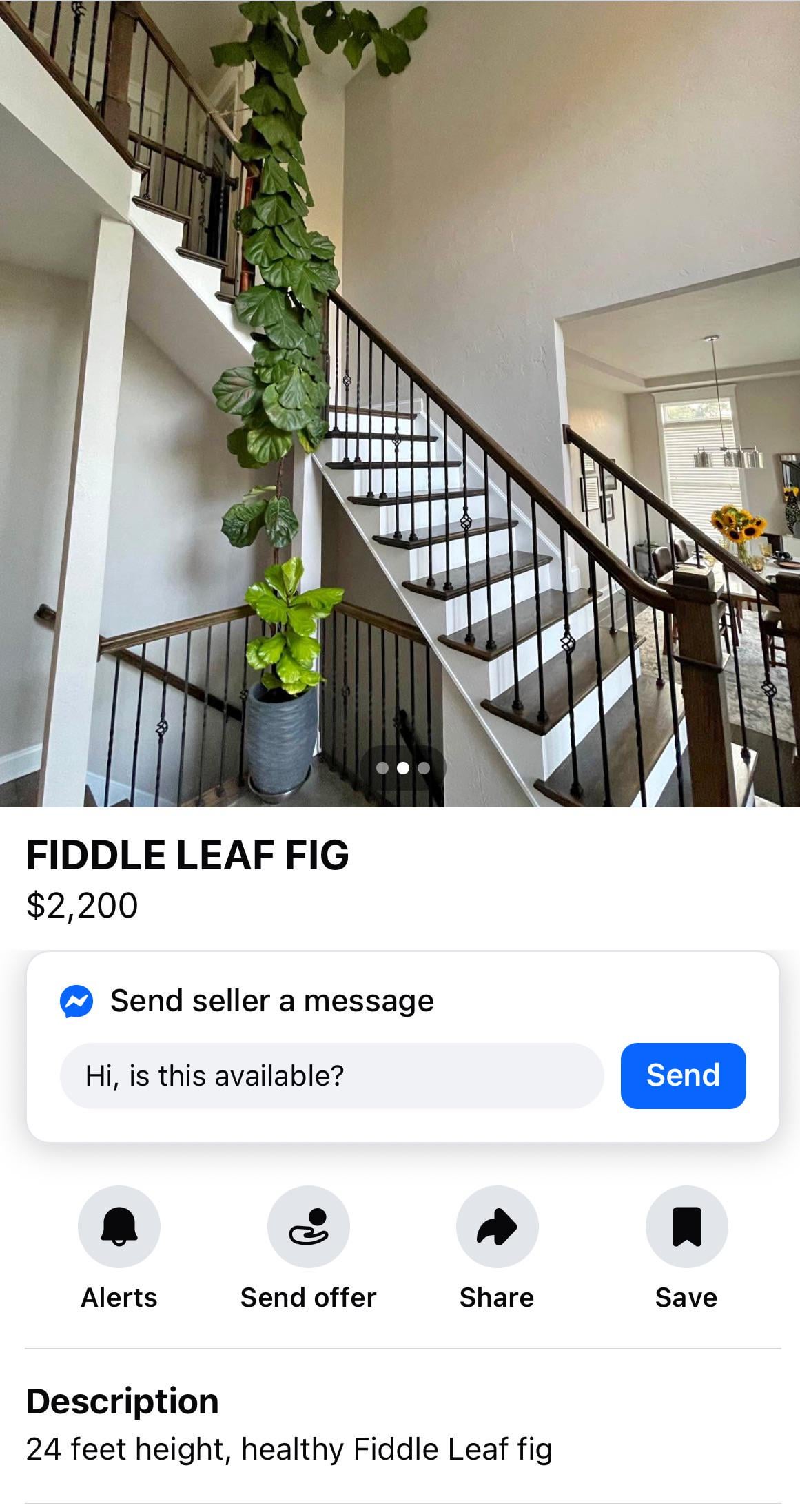800x1512 pixels.
Task: Turn on alerts for this listing
Action: coord(119,1226)
